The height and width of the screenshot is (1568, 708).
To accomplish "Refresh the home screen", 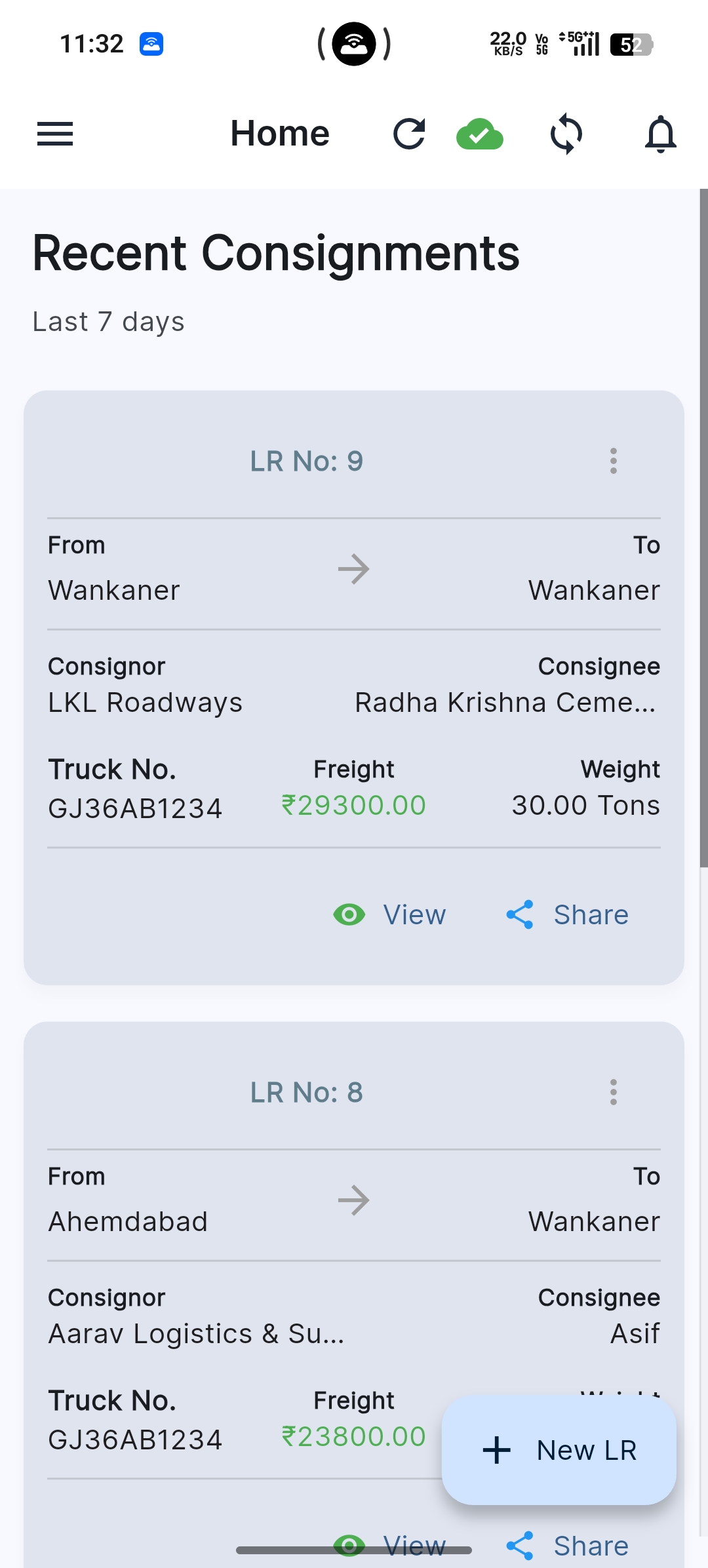I will 409,134.
